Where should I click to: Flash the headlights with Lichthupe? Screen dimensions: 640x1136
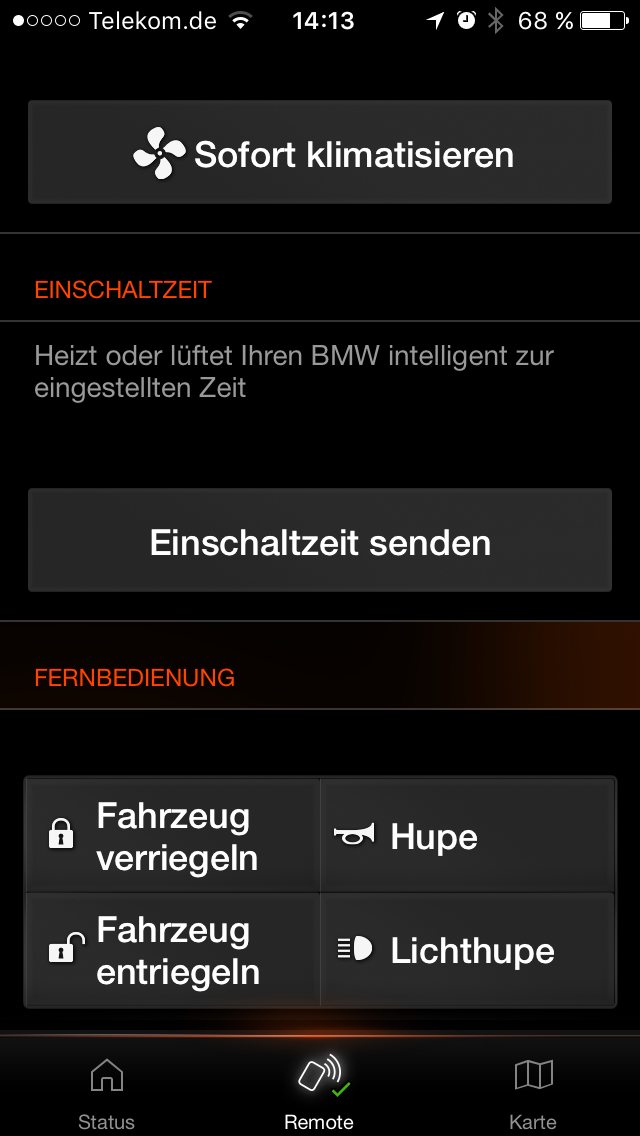pyautogui.click(x=466, y=950)
